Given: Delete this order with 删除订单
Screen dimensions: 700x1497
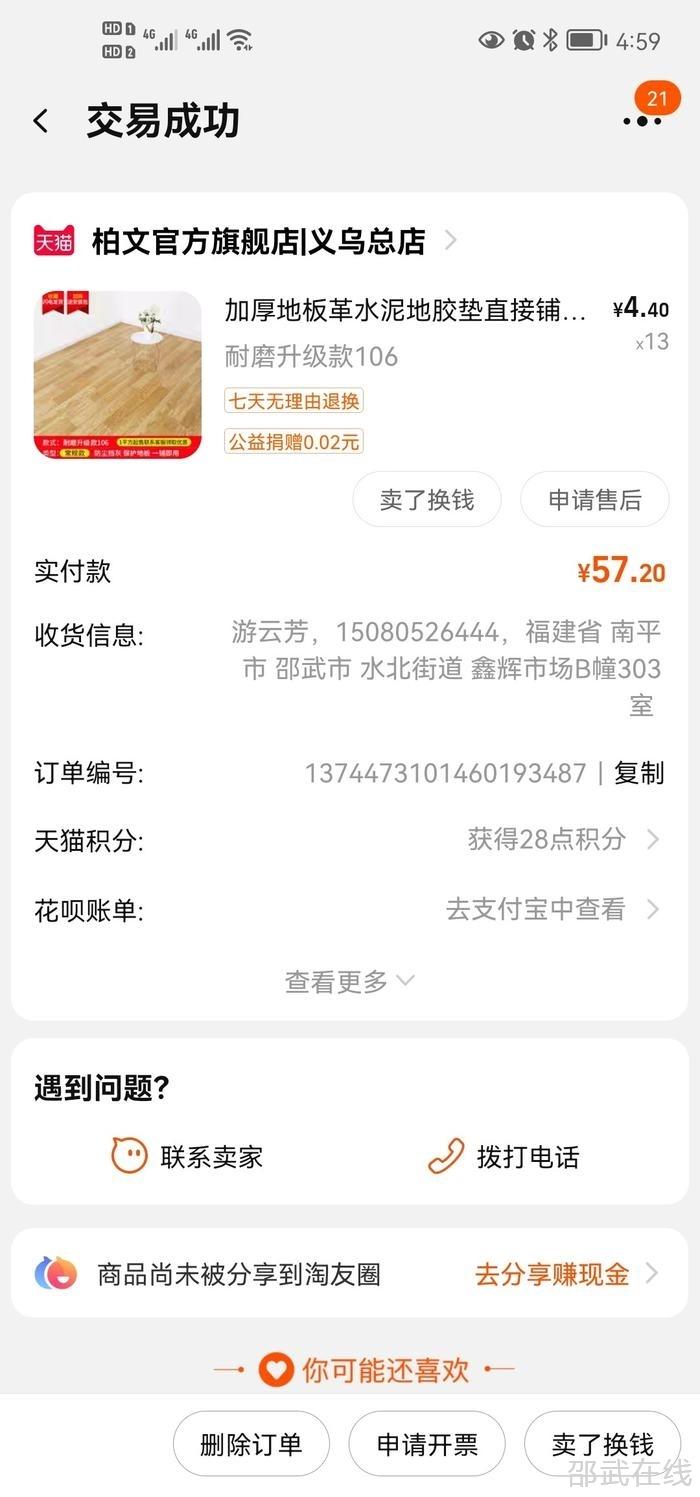Looking at the screenshot, I should pos(251,1444).
